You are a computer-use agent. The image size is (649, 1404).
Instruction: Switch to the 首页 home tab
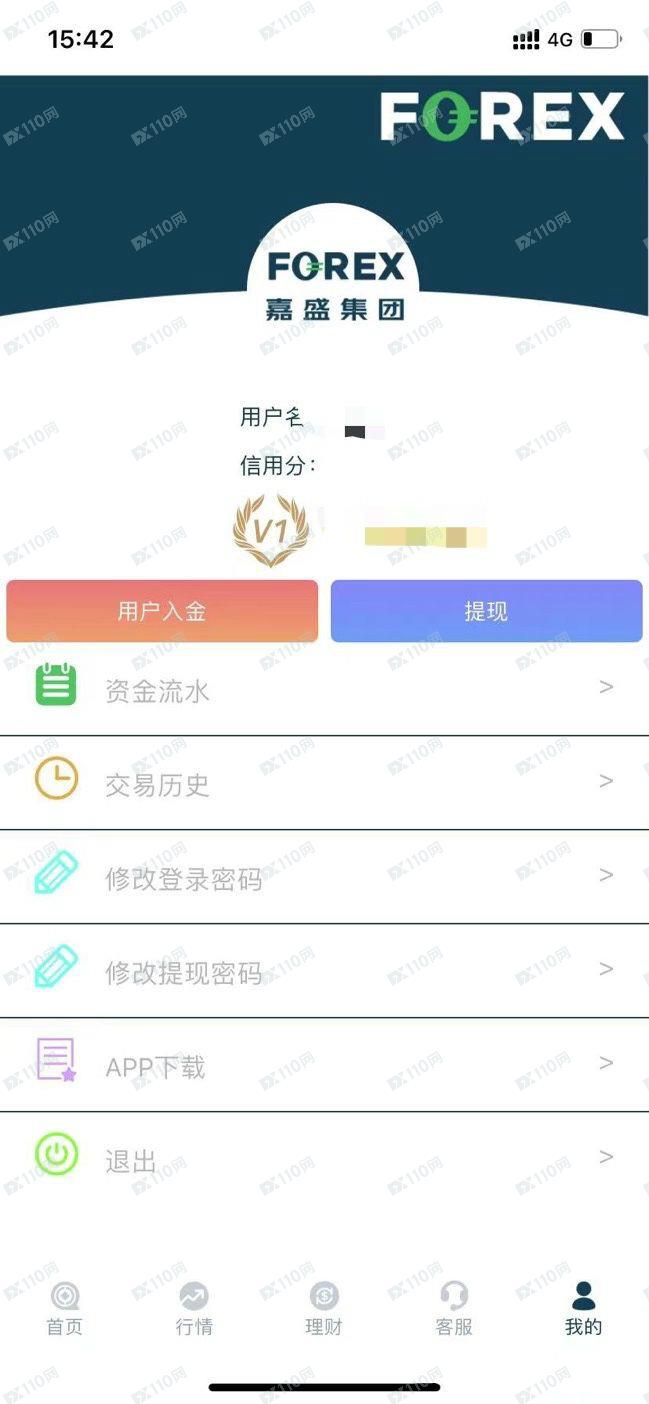65,1309
